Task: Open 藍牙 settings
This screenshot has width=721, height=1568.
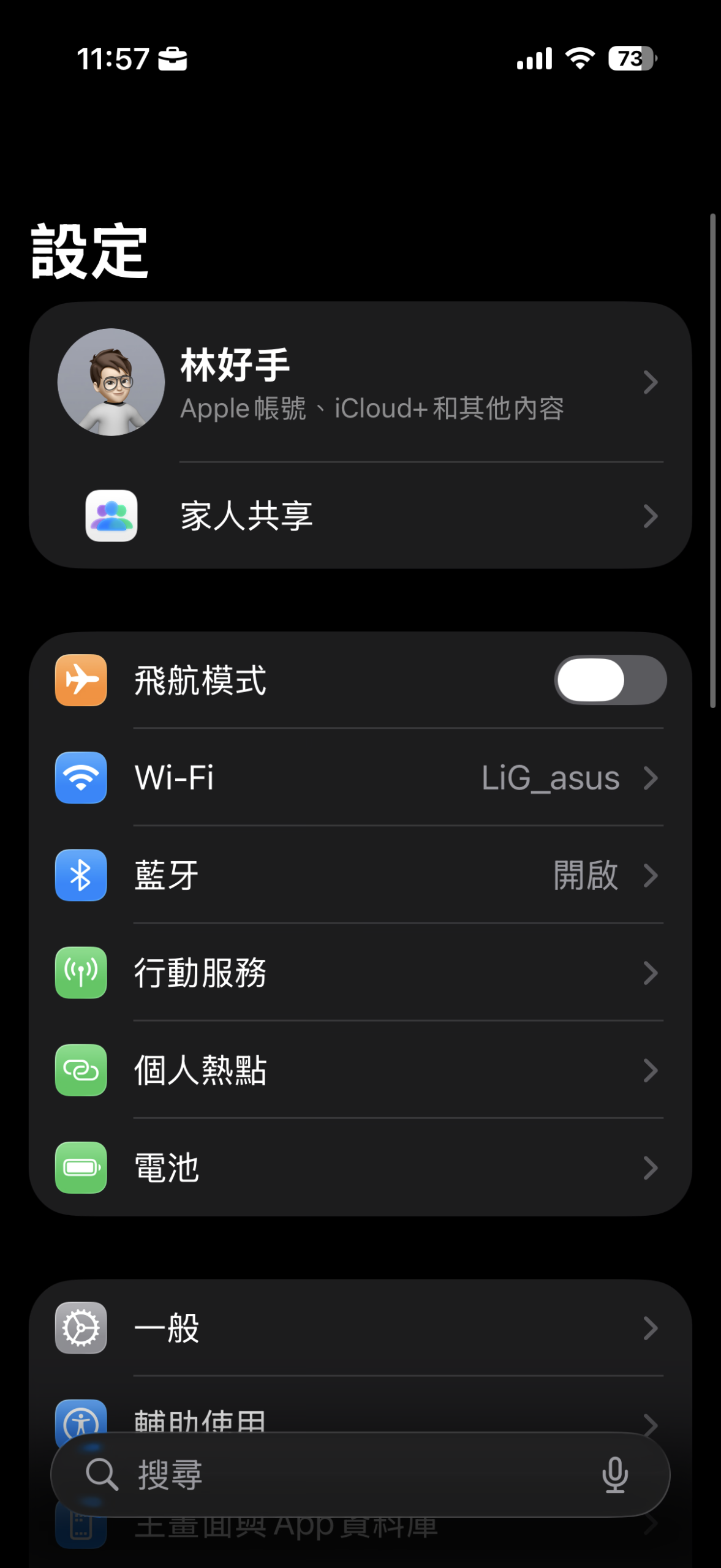Action: point(360,875)
